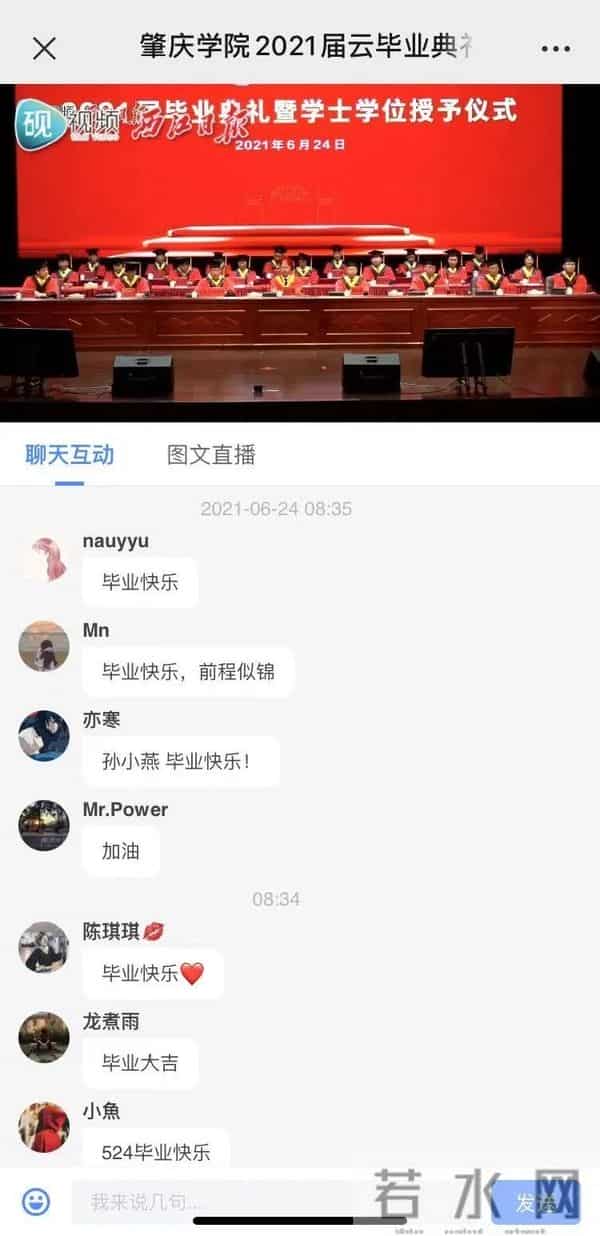Close the live stream page
This screenshot has height=1236, width=600.
click(44, 48)
